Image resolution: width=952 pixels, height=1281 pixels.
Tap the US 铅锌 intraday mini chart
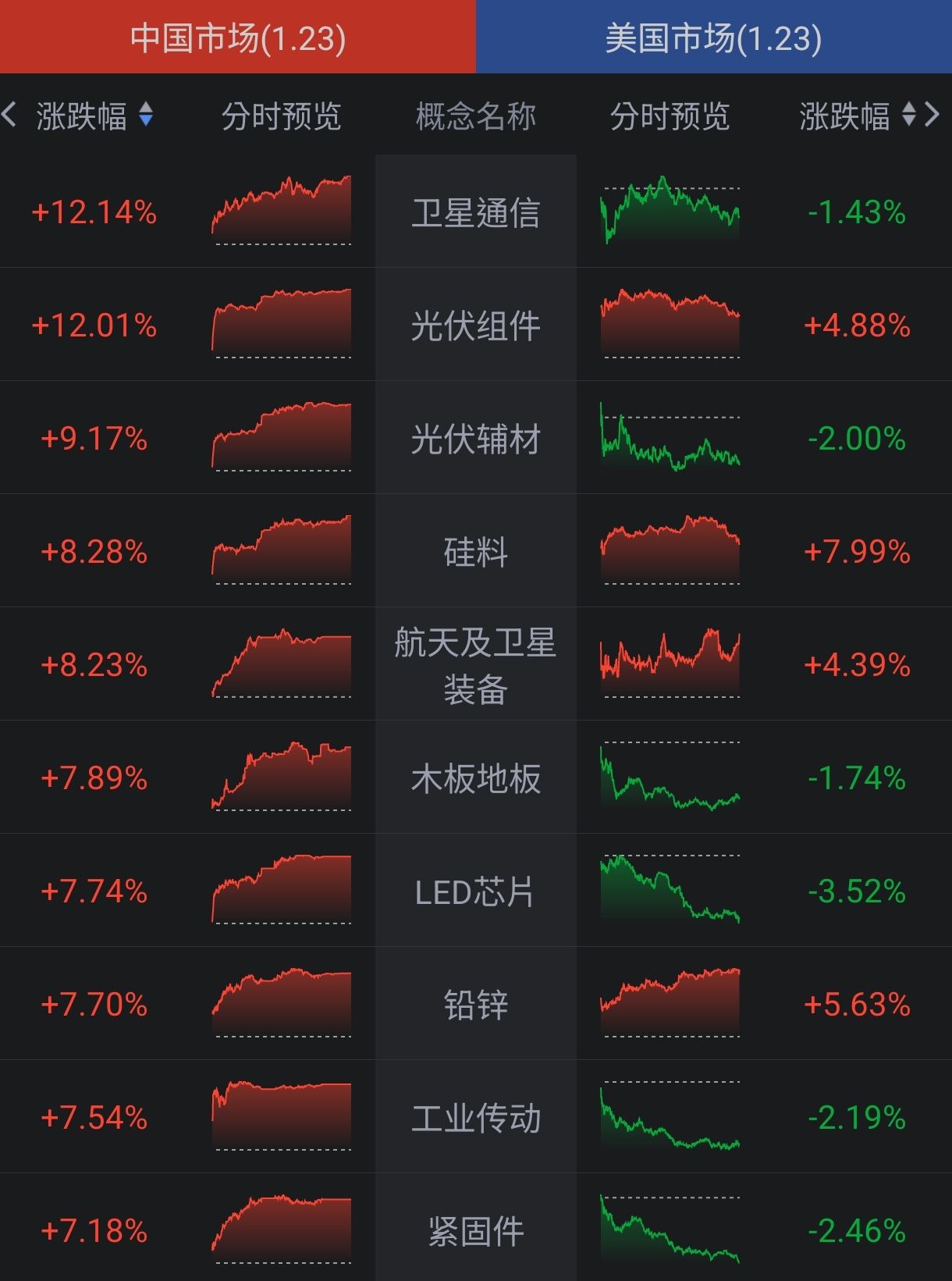(670, 1005)
